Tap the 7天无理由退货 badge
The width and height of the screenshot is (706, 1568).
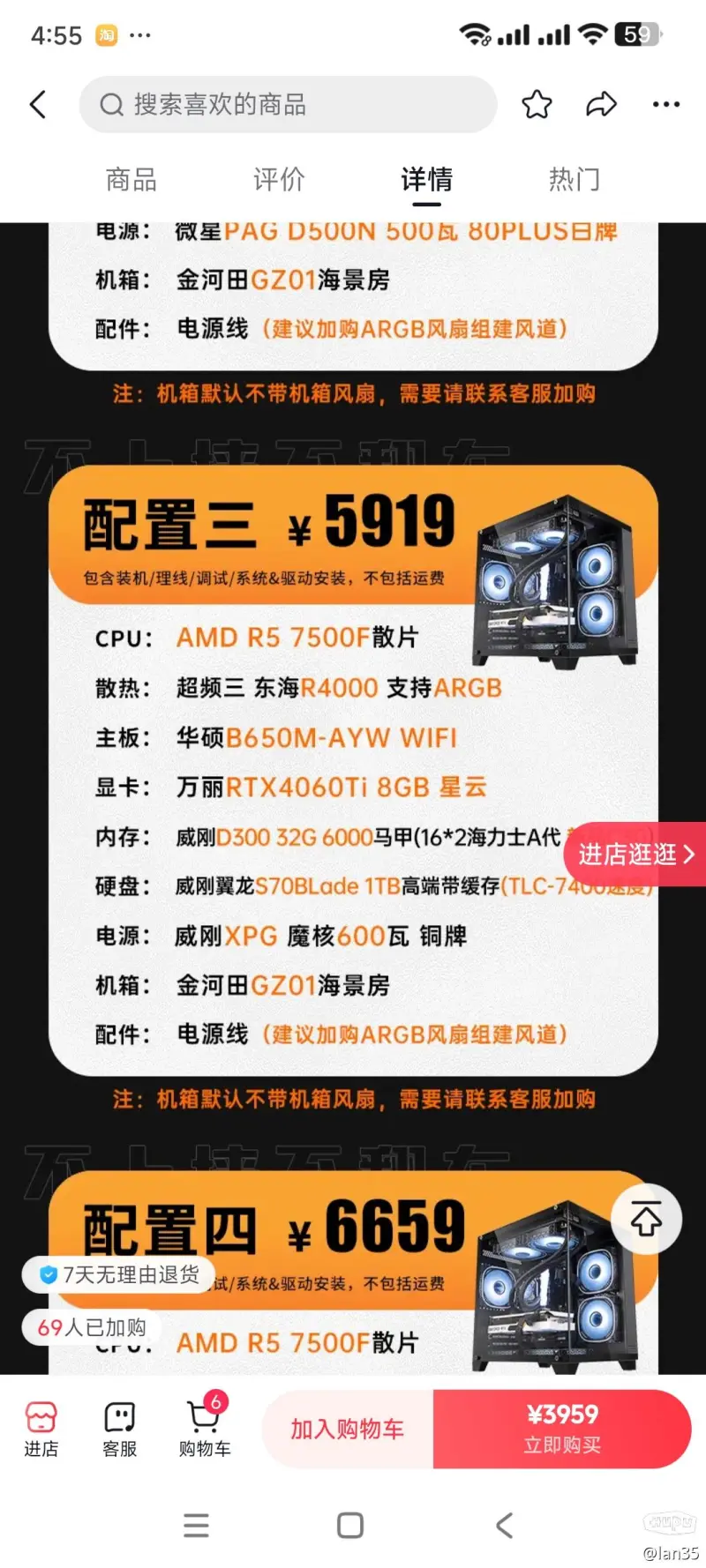(x=121, y=1275)
